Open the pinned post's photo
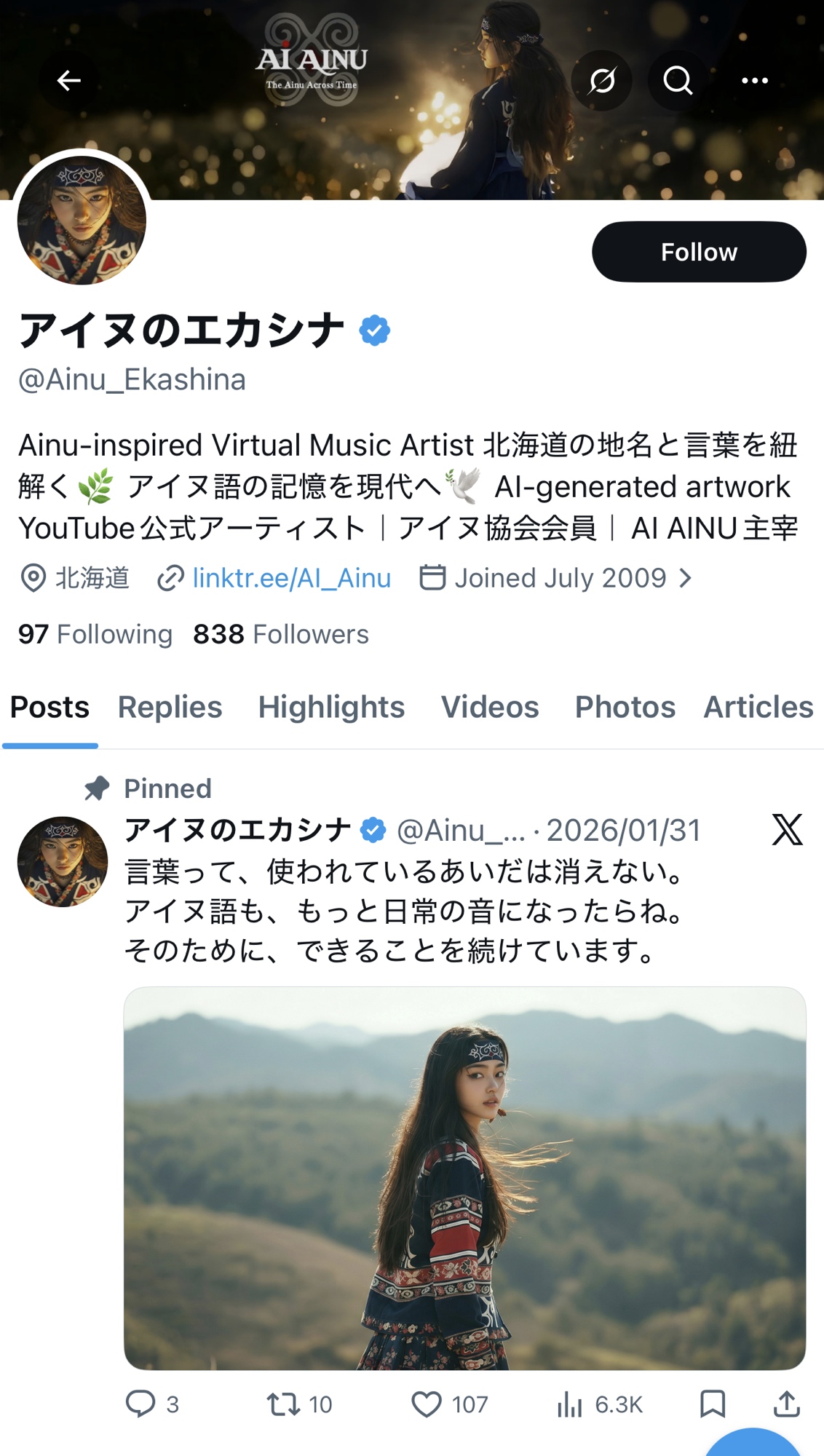 pyautogui.click(x=464, y=1178)
